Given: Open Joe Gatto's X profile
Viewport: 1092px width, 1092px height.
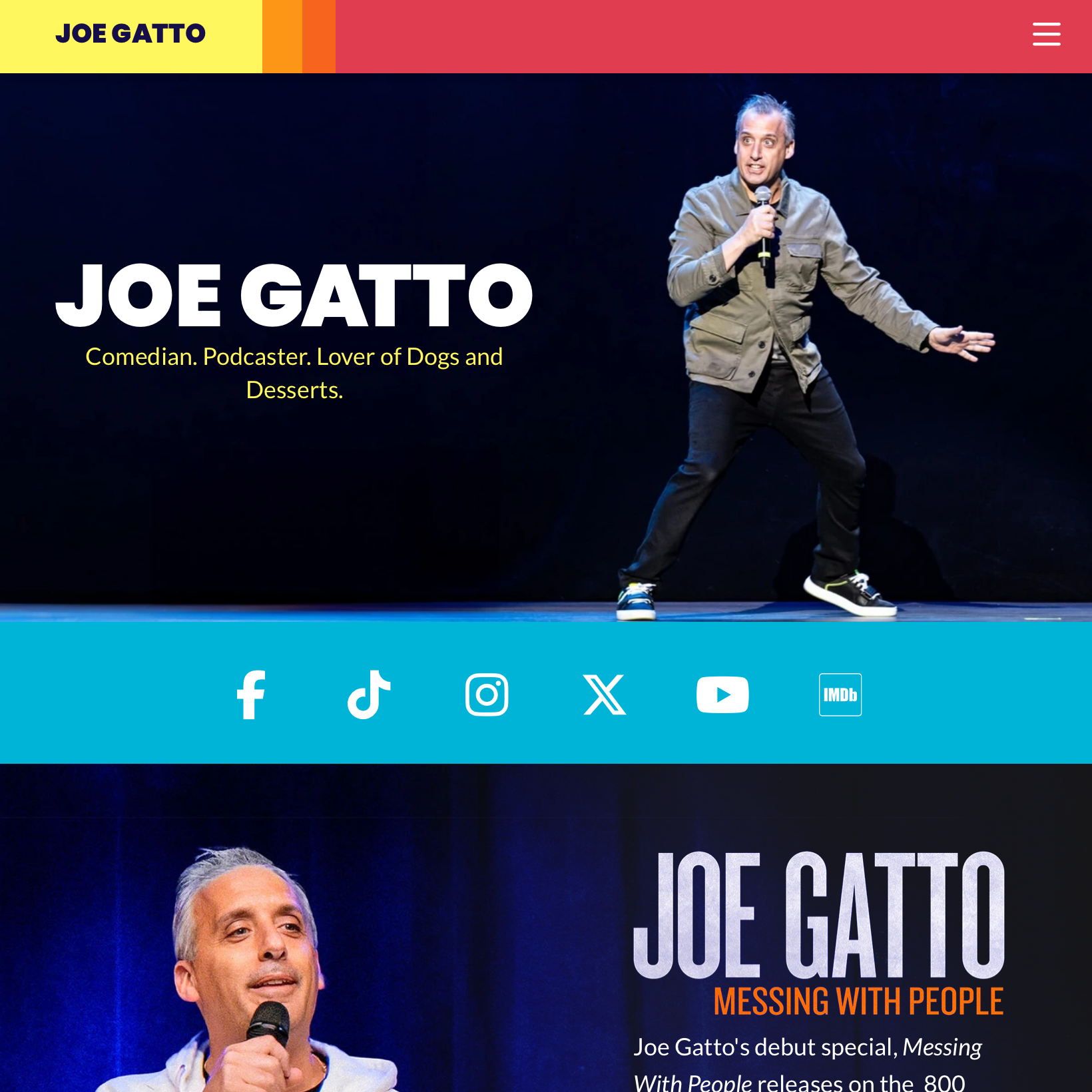Looking at the screenshot, I should point(605,694).
